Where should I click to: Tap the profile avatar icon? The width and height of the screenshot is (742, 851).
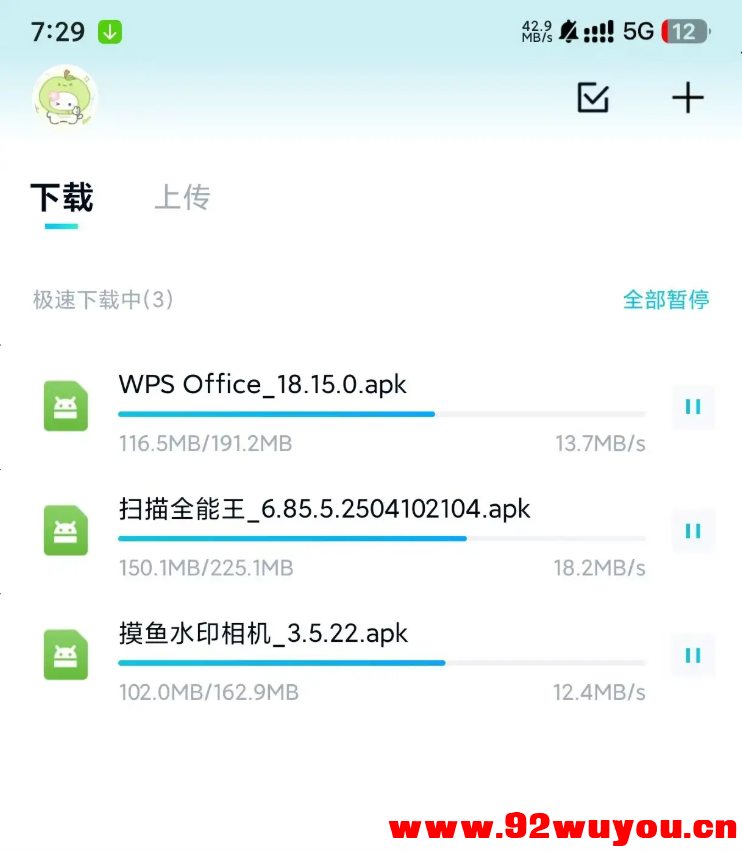(63, 98)
